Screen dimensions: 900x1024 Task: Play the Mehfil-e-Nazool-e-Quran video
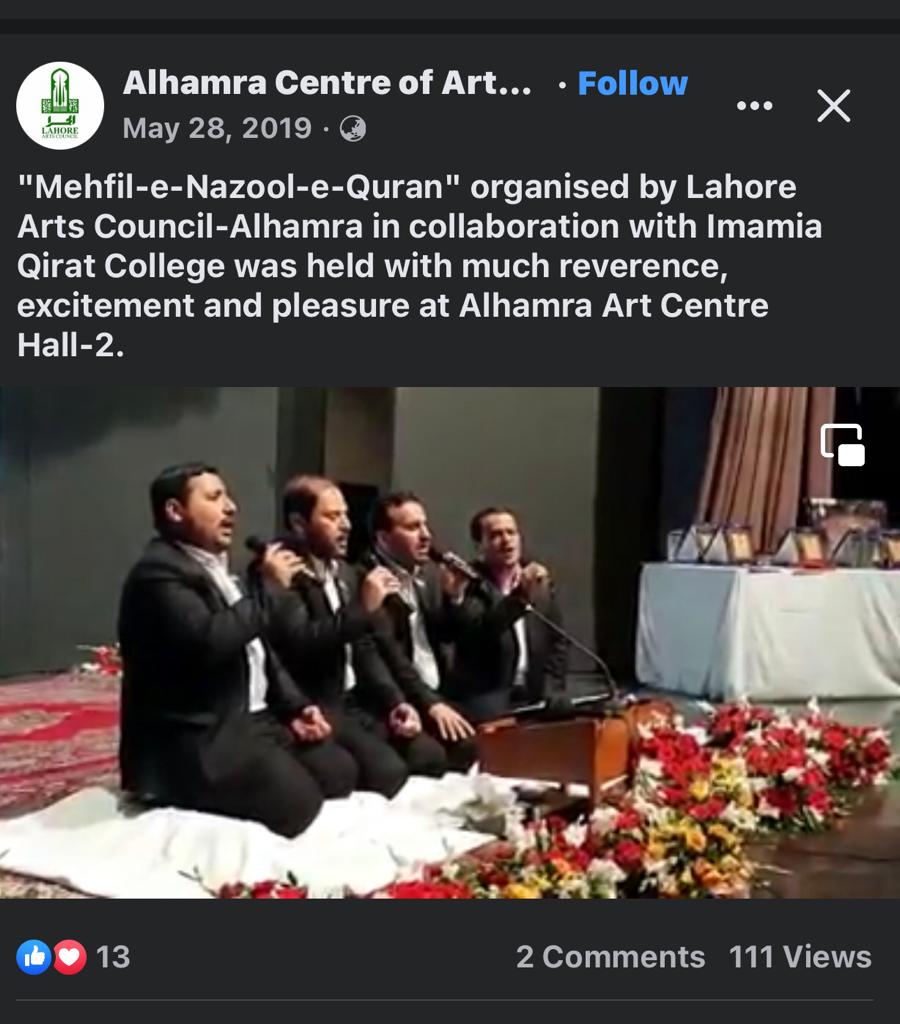coord(450,642)
